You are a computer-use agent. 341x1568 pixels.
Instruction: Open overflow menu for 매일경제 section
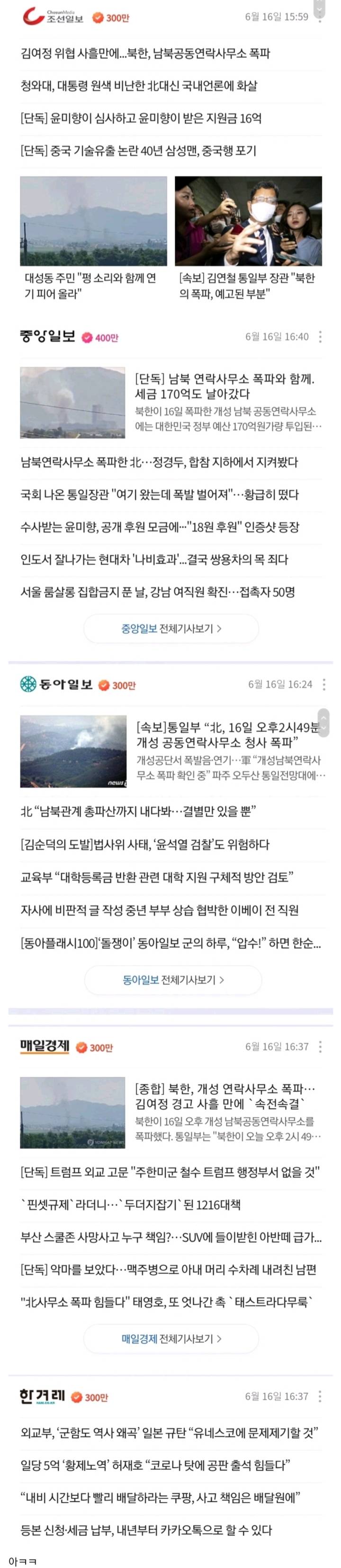321,1046
